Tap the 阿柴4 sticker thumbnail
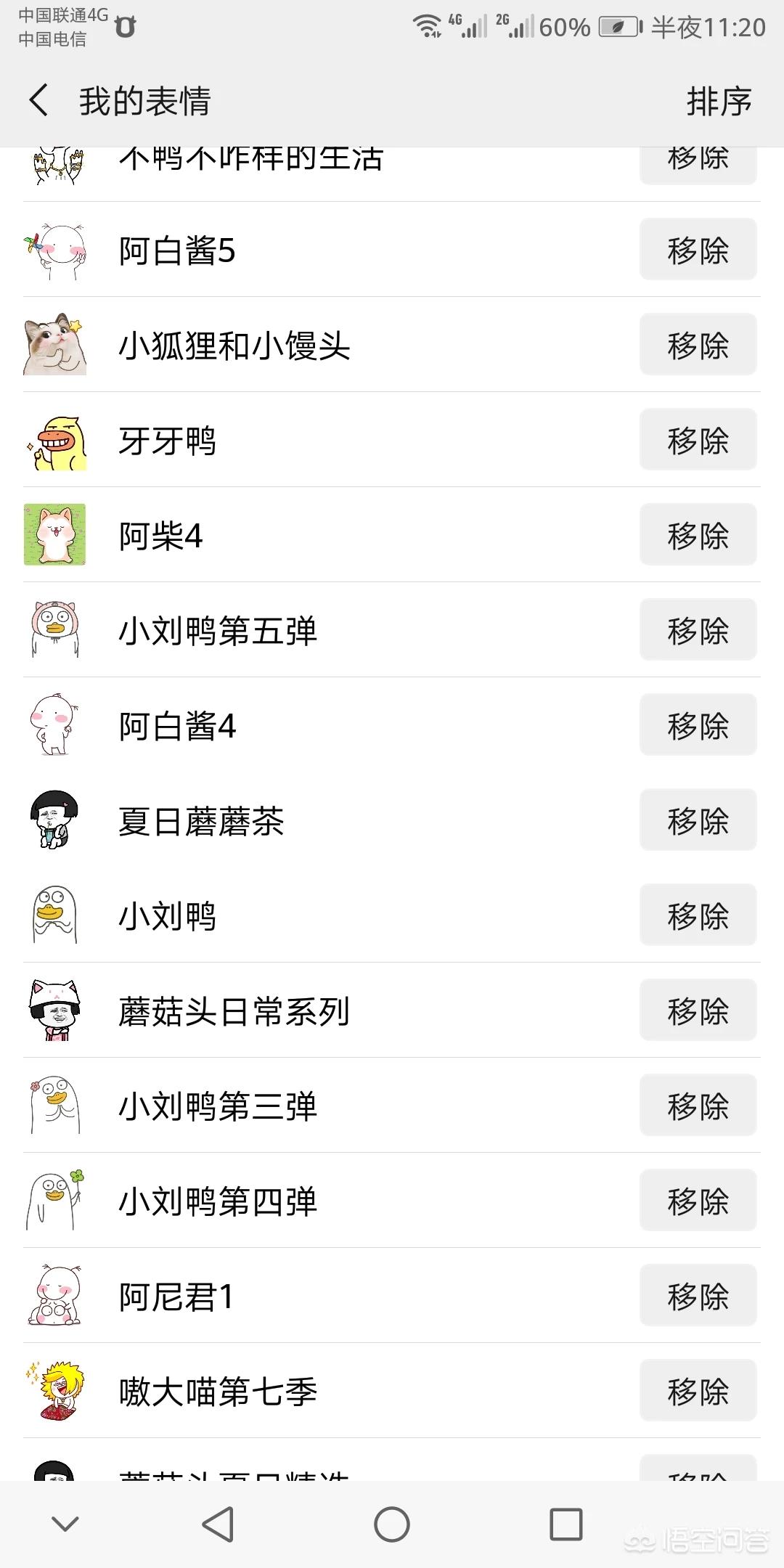 click(x=55, y=535)
